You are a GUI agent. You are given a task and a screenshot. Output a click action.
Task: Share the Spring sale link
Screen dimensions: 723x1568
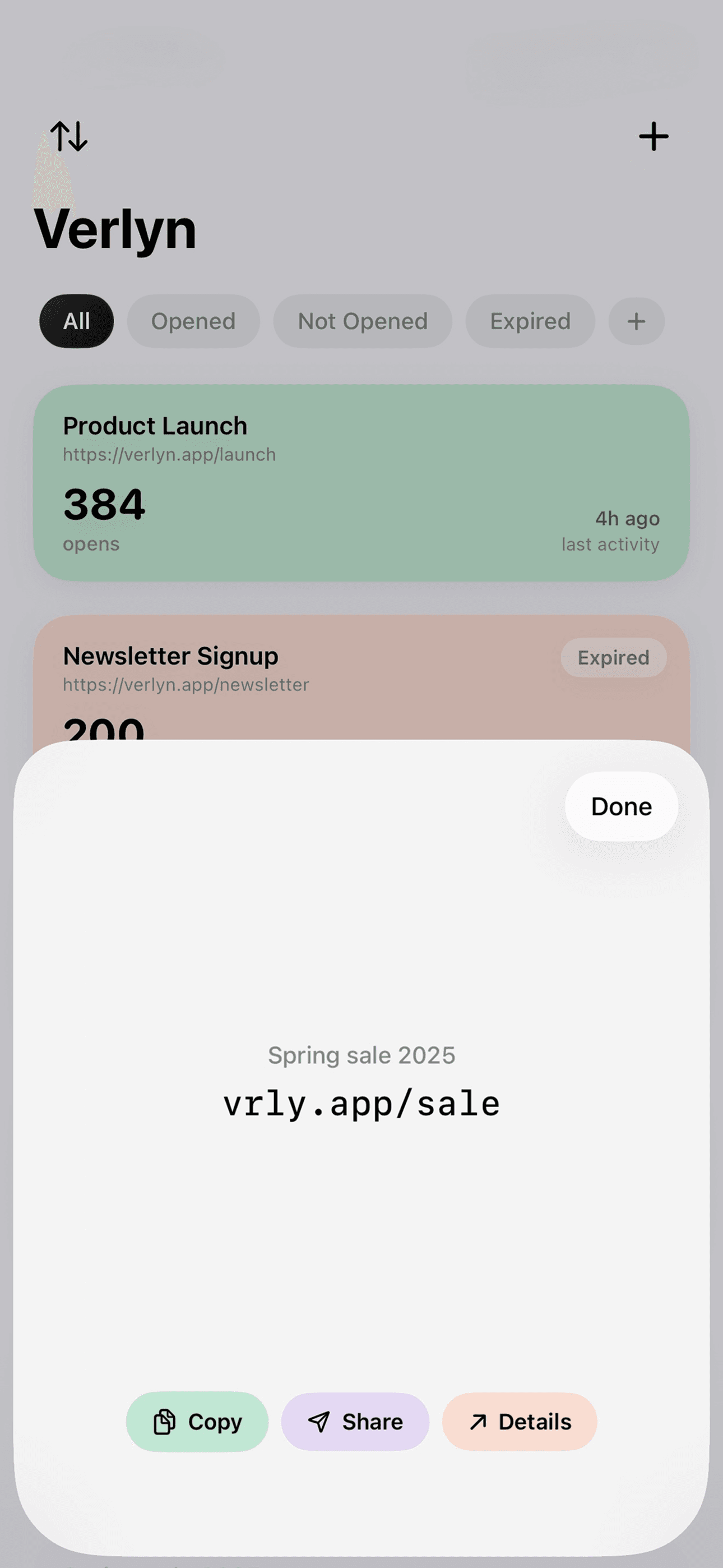(355, 1422)
